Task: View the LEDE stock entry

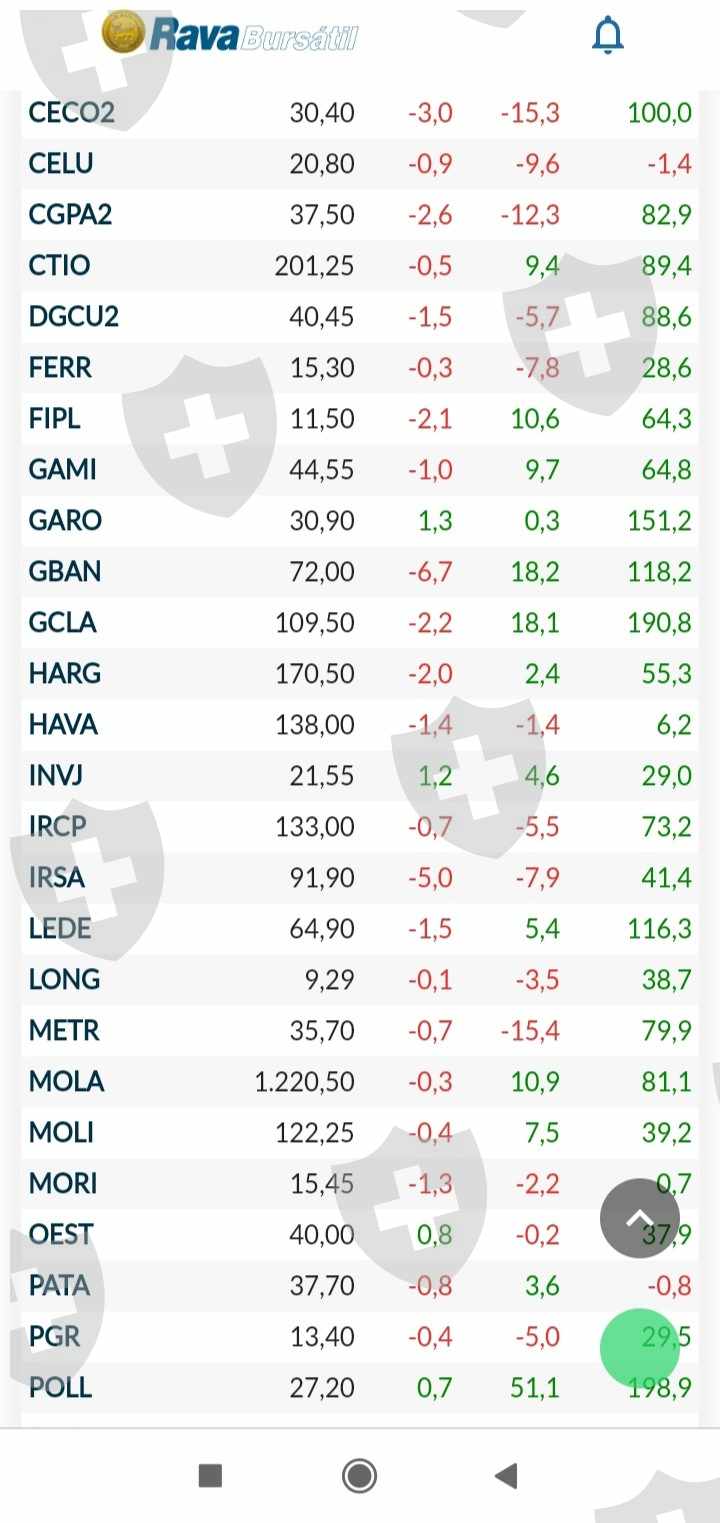Action: tap(359, 928)
